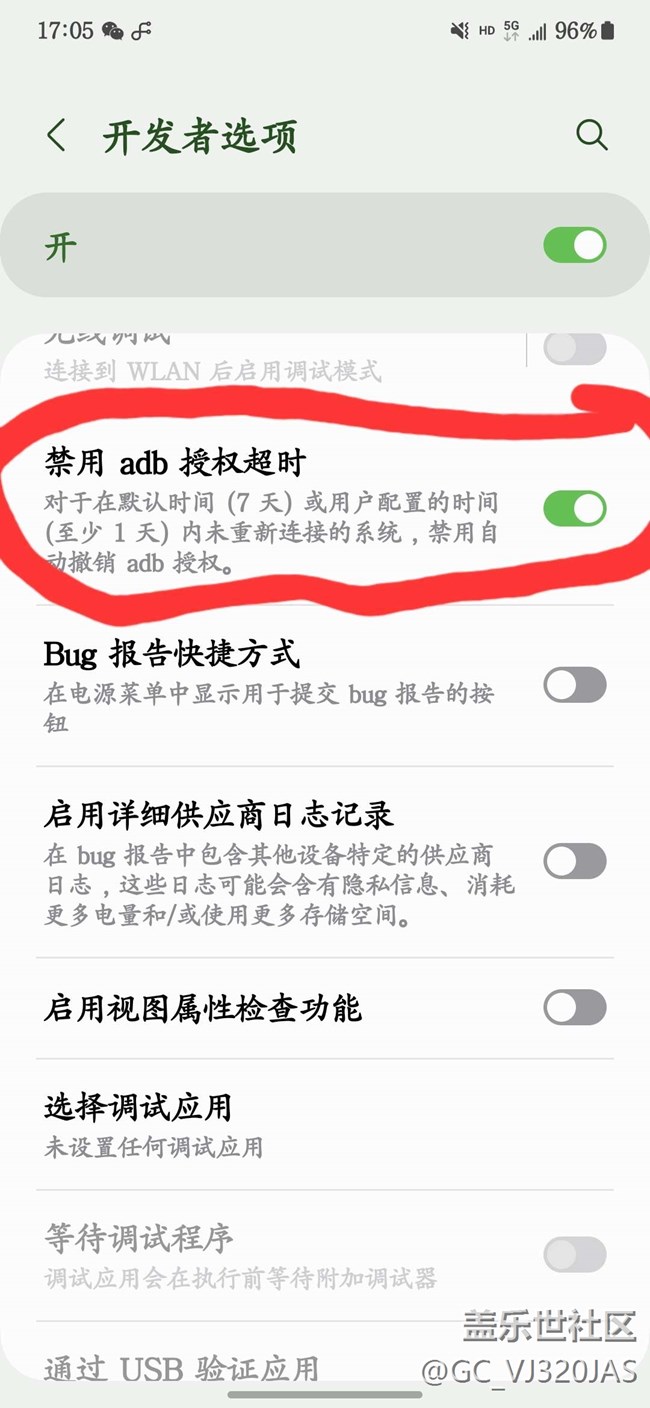650x1408 pixels.
Task: Search within developer options settings
Action: [x=591, y=136]
